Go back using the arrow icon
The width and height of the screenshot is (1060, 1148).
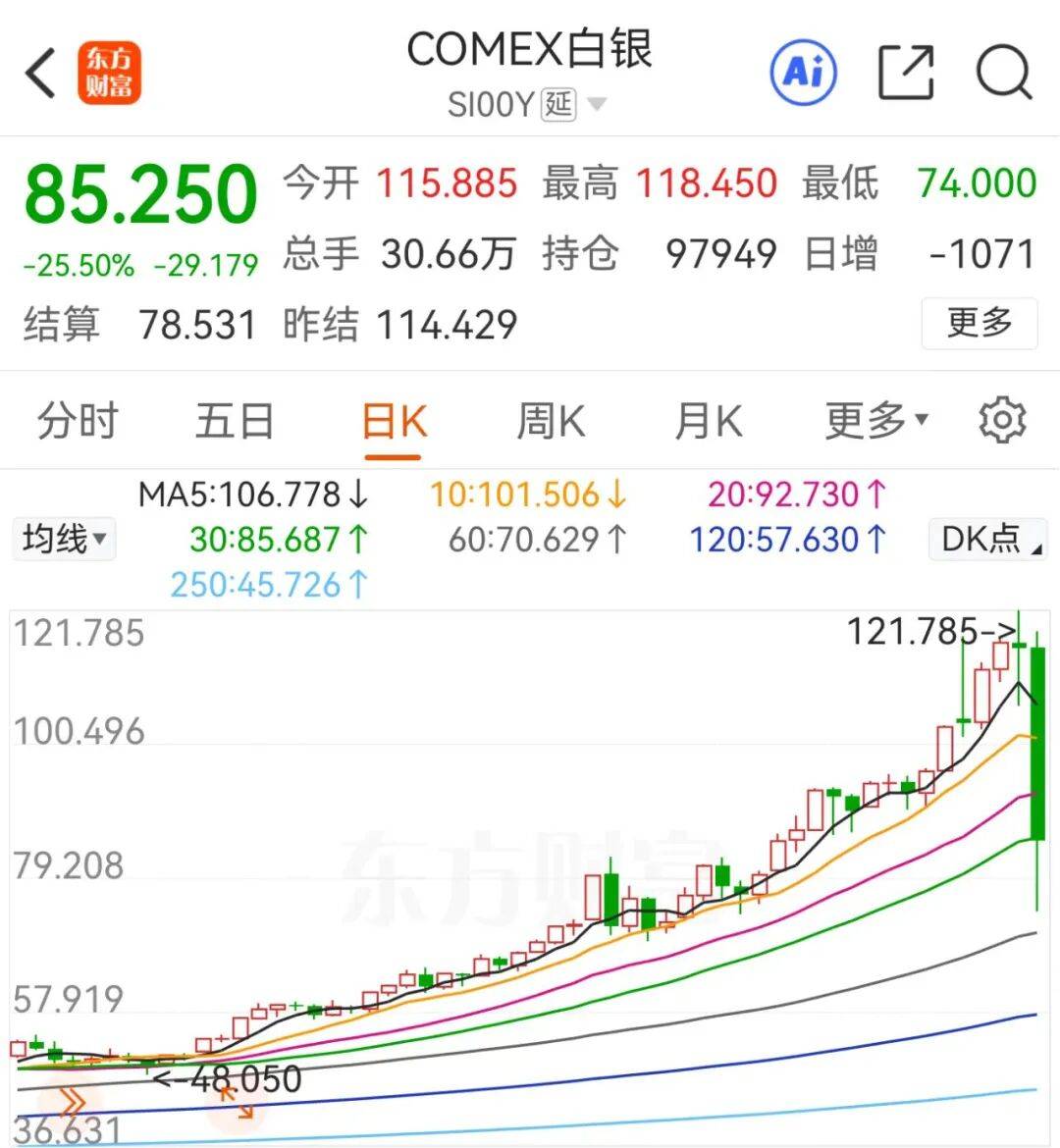click(x=41, y=74)
